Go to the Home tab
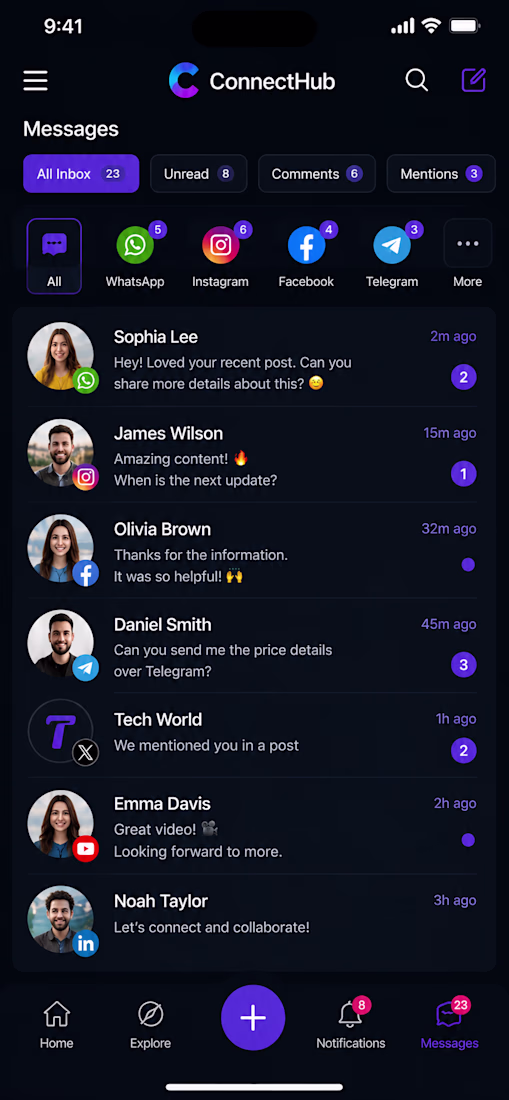Viewport: 509px width, 1100px height. coord(57,1025)
